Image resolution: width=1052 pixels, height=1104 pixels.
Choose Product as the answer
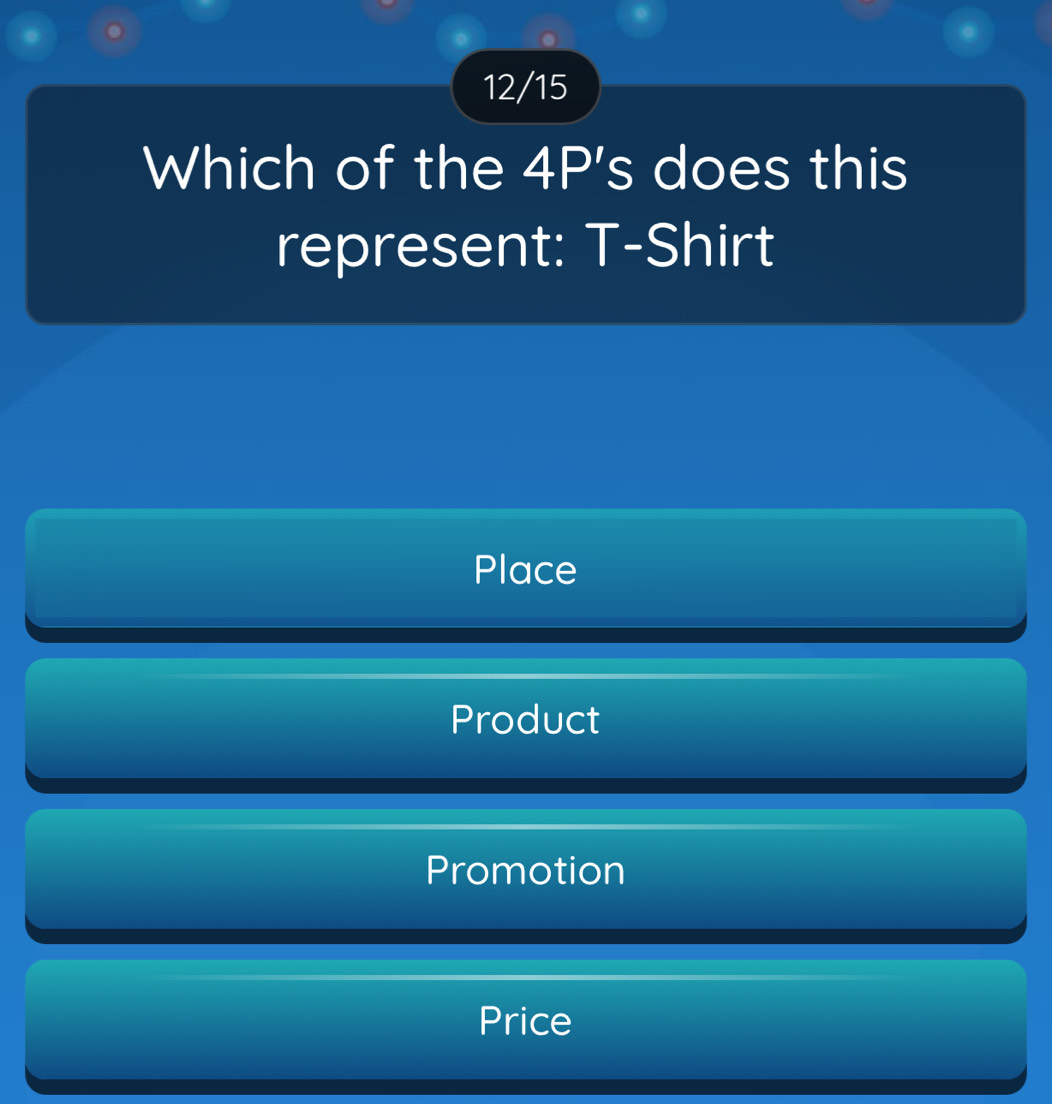526,719
